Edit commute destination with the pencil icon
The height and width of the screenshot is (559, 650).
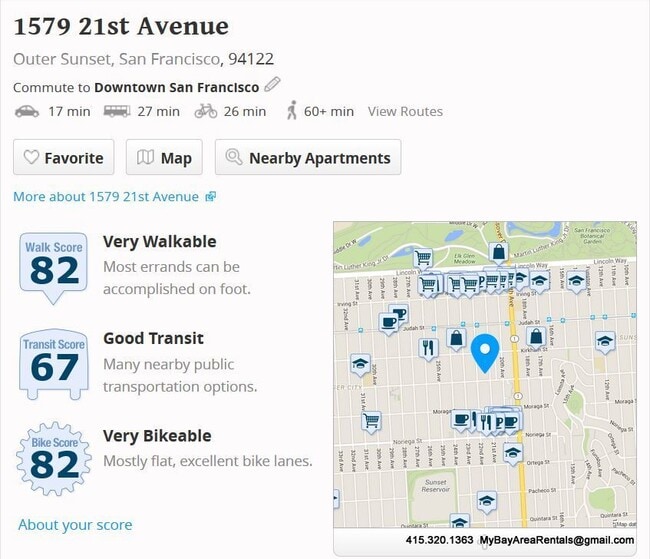(272, 86)
